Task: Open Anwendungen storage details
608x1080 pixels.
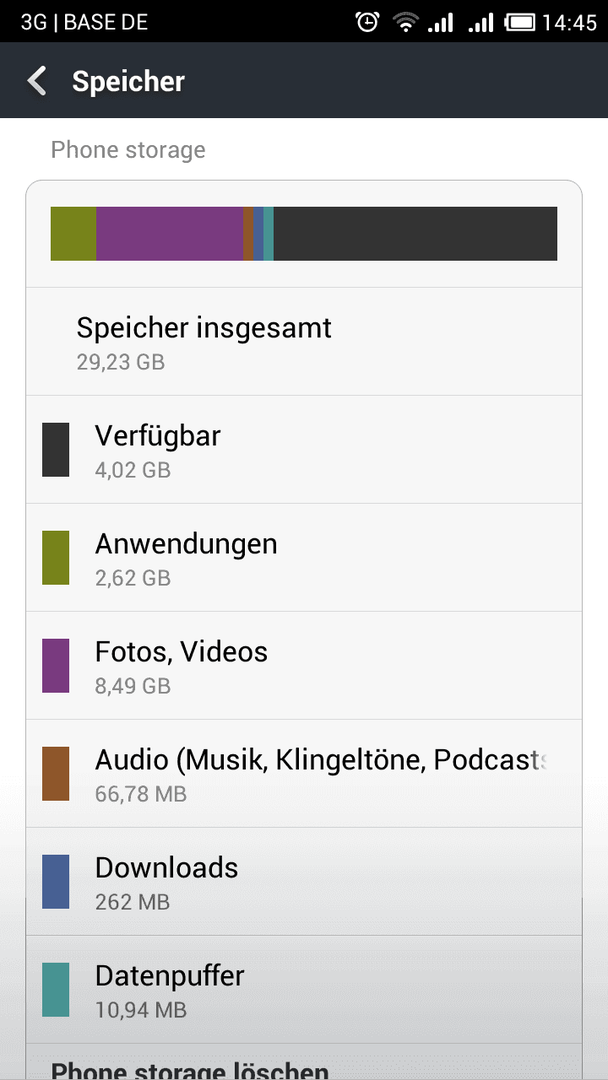Action: (304, 557)
